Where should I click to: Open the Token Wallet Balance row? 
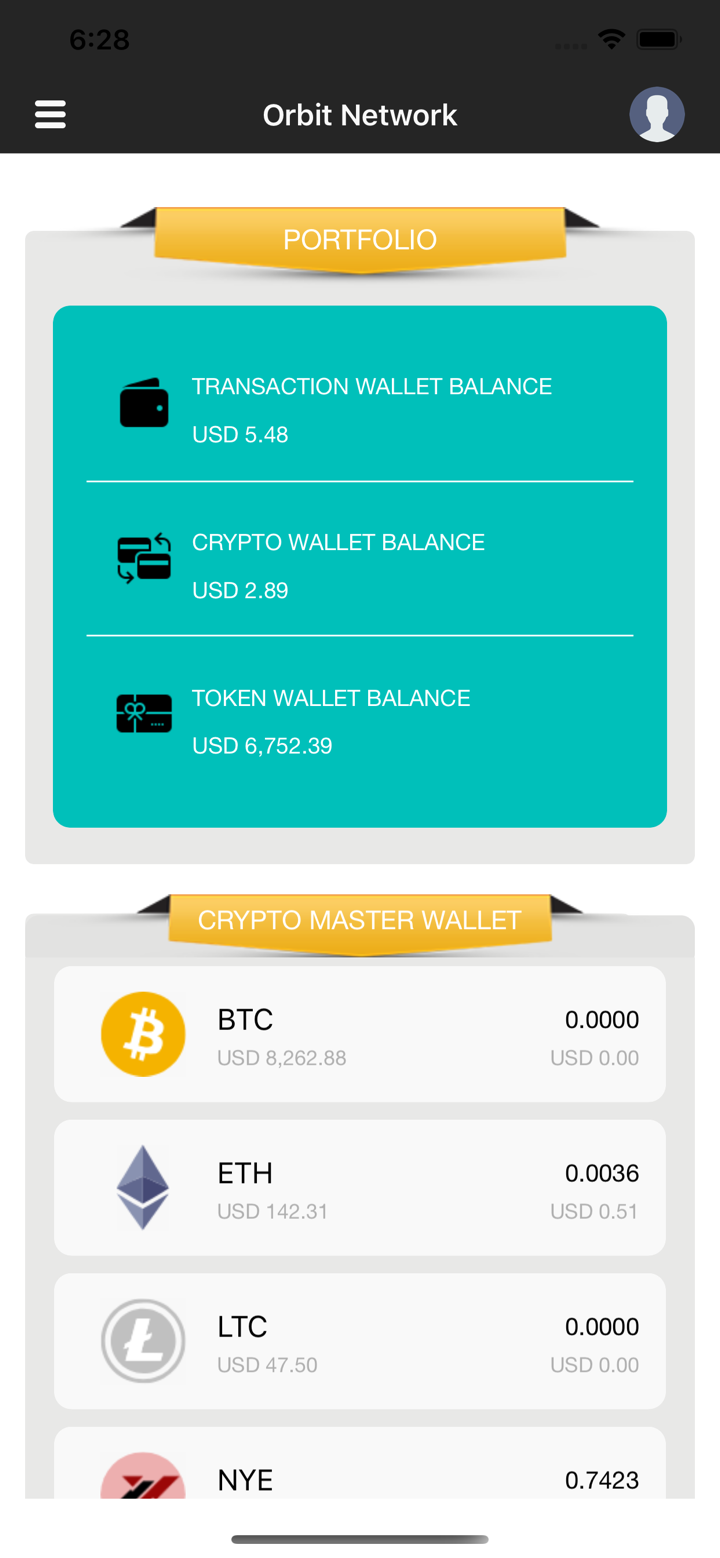coord(360,720)
